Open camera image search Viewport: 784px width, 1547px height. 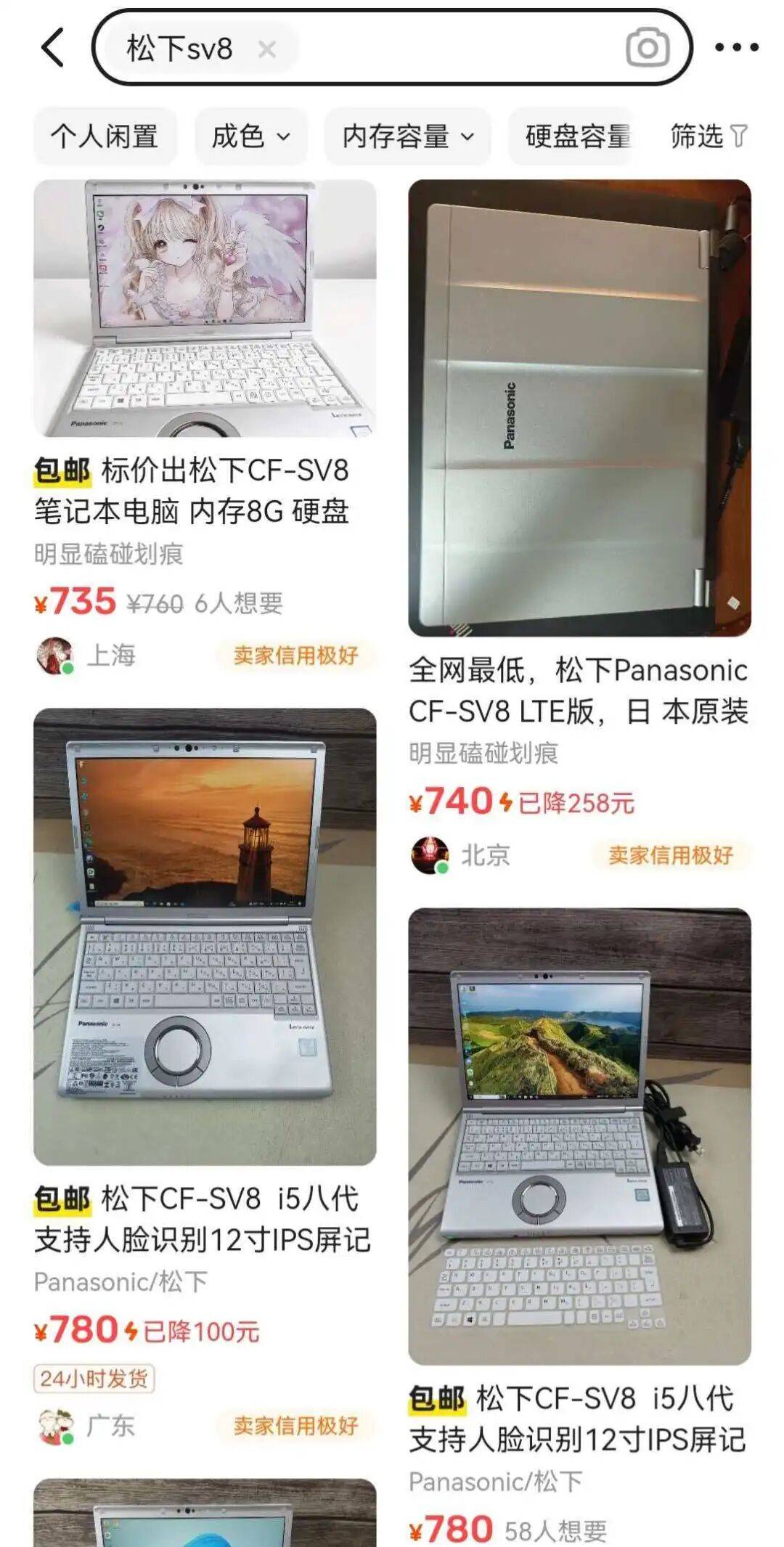[647, 48]
